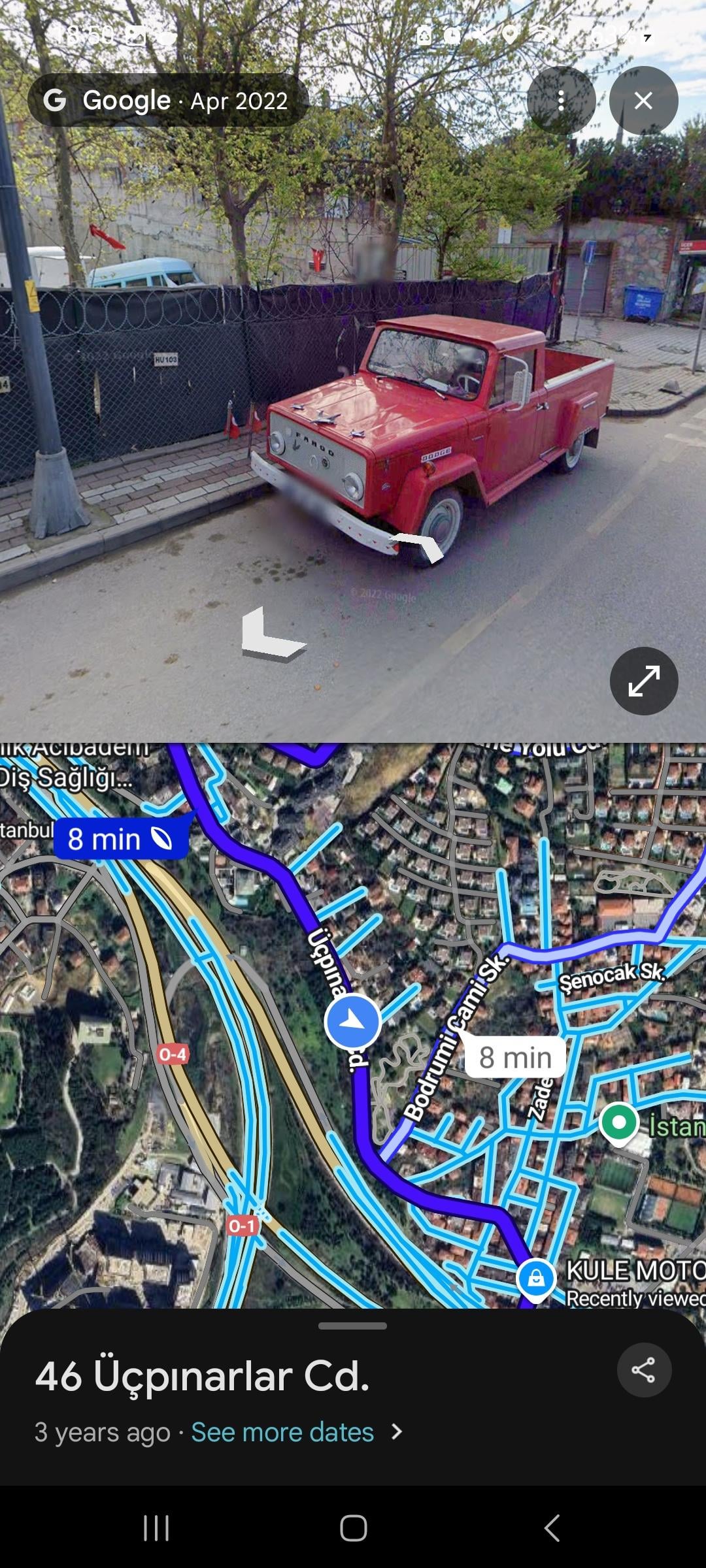
Task: Expand Street View to full screen
Action: pos(643,681)
